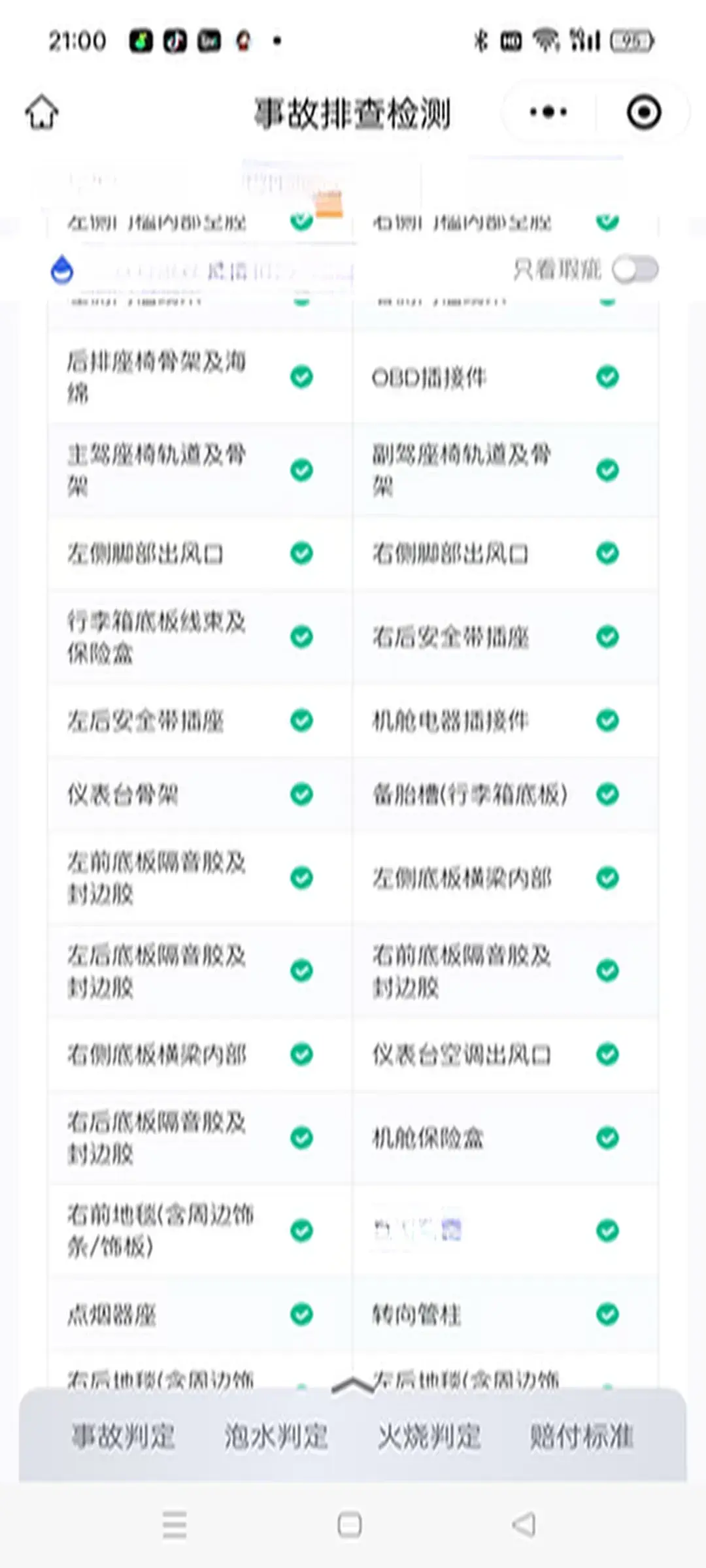
Task: Switch to the 泡水判定 tab
Action: point(276,1436)
